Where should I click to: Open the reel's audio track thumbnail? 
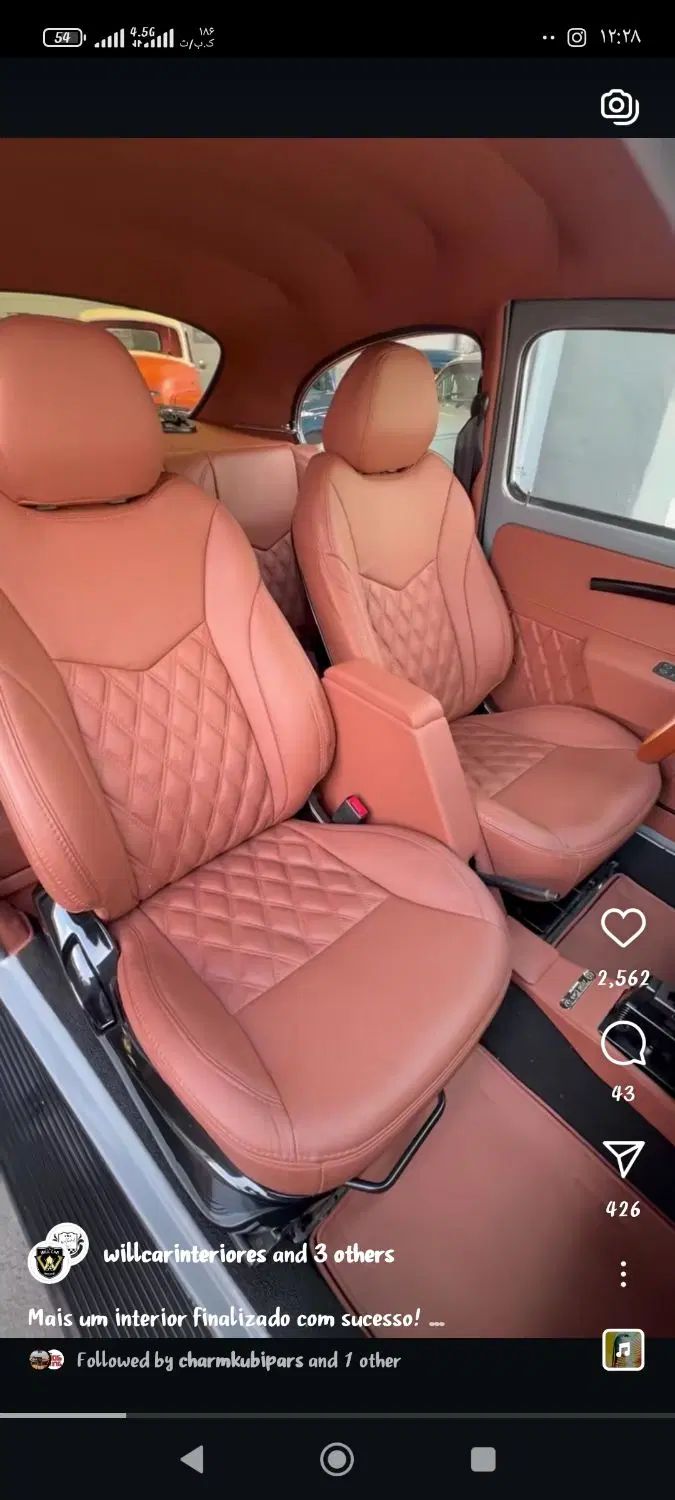623,1349
